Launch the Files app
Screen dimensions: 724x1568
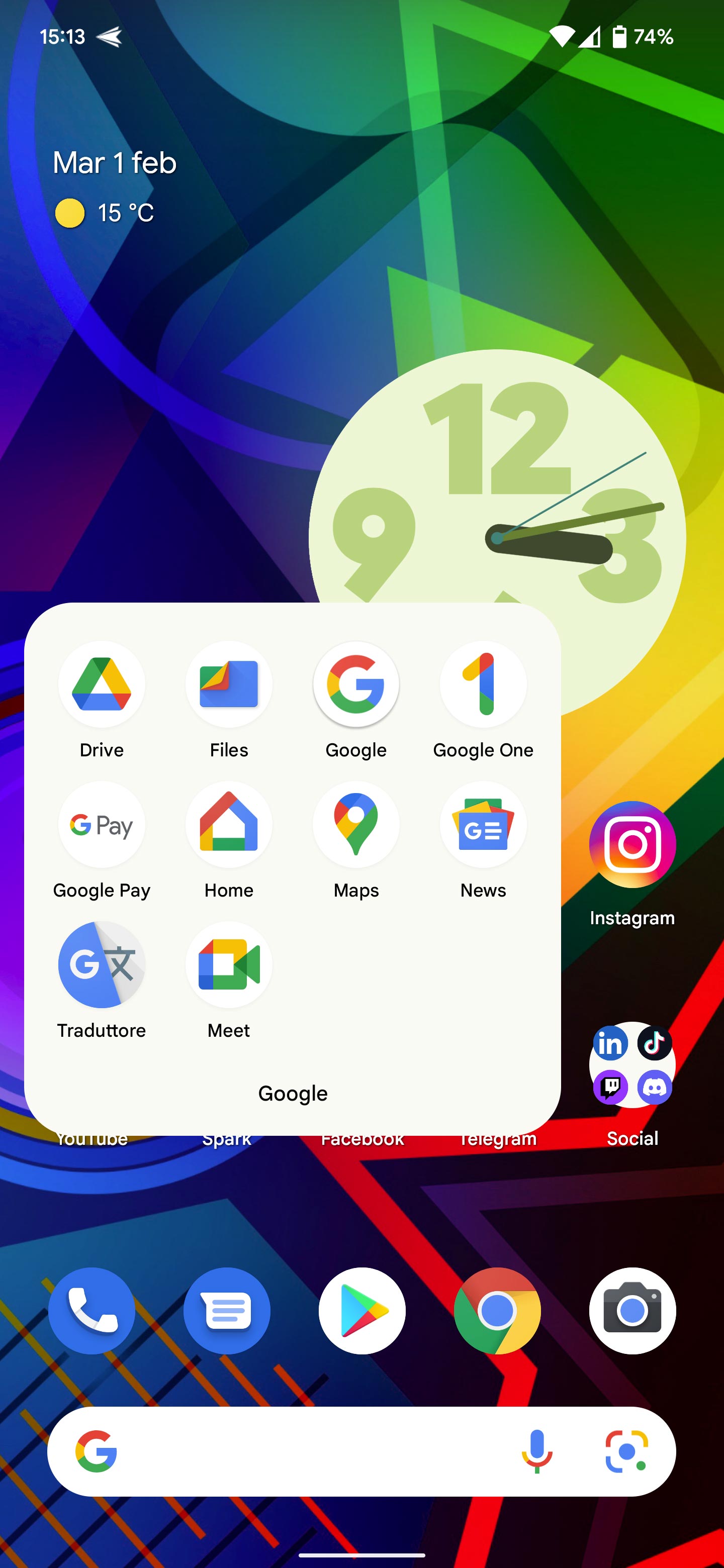click(x=229, y=685)
